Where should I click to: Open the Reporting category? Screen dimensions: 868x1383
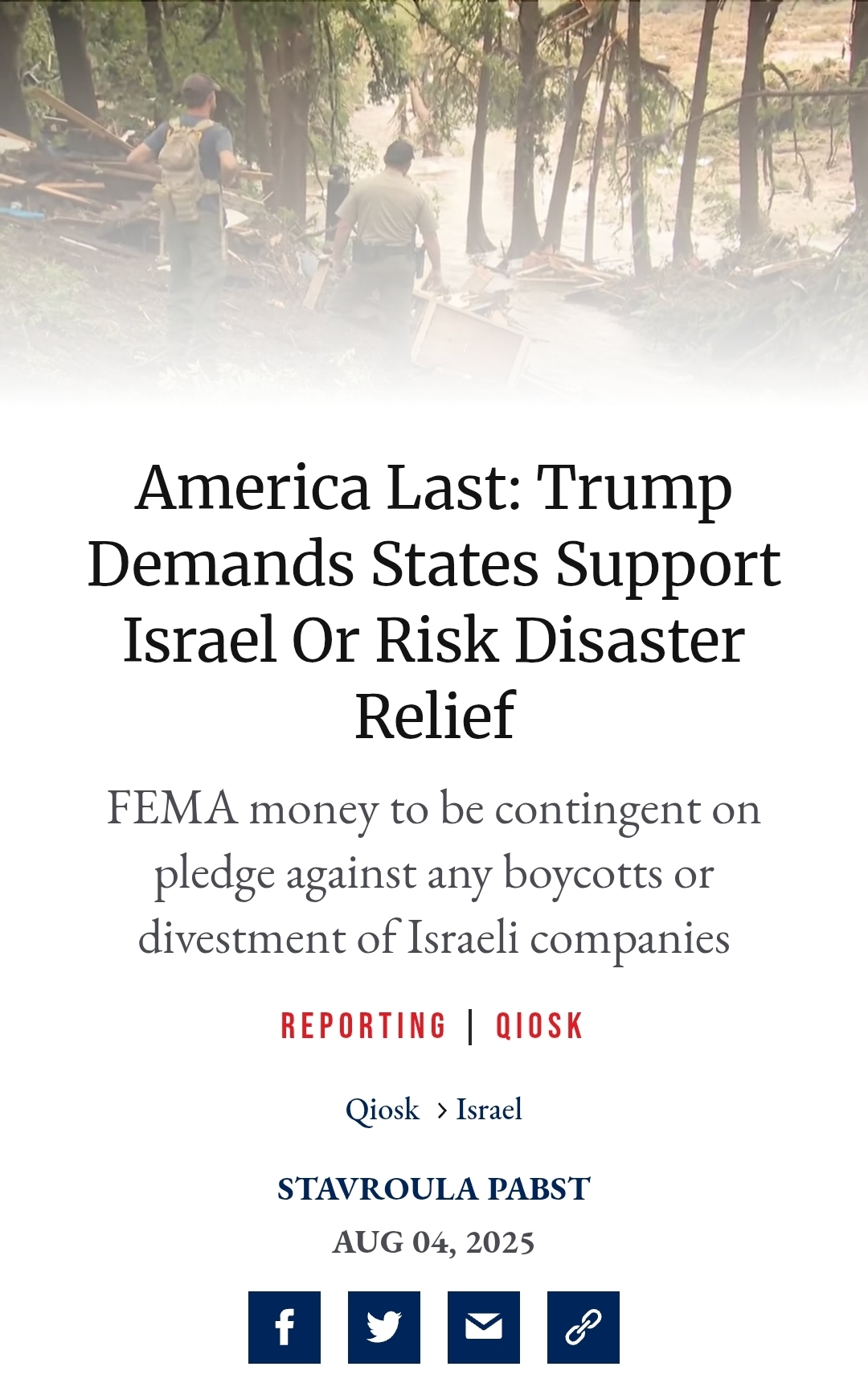[x=363, y=1026]
